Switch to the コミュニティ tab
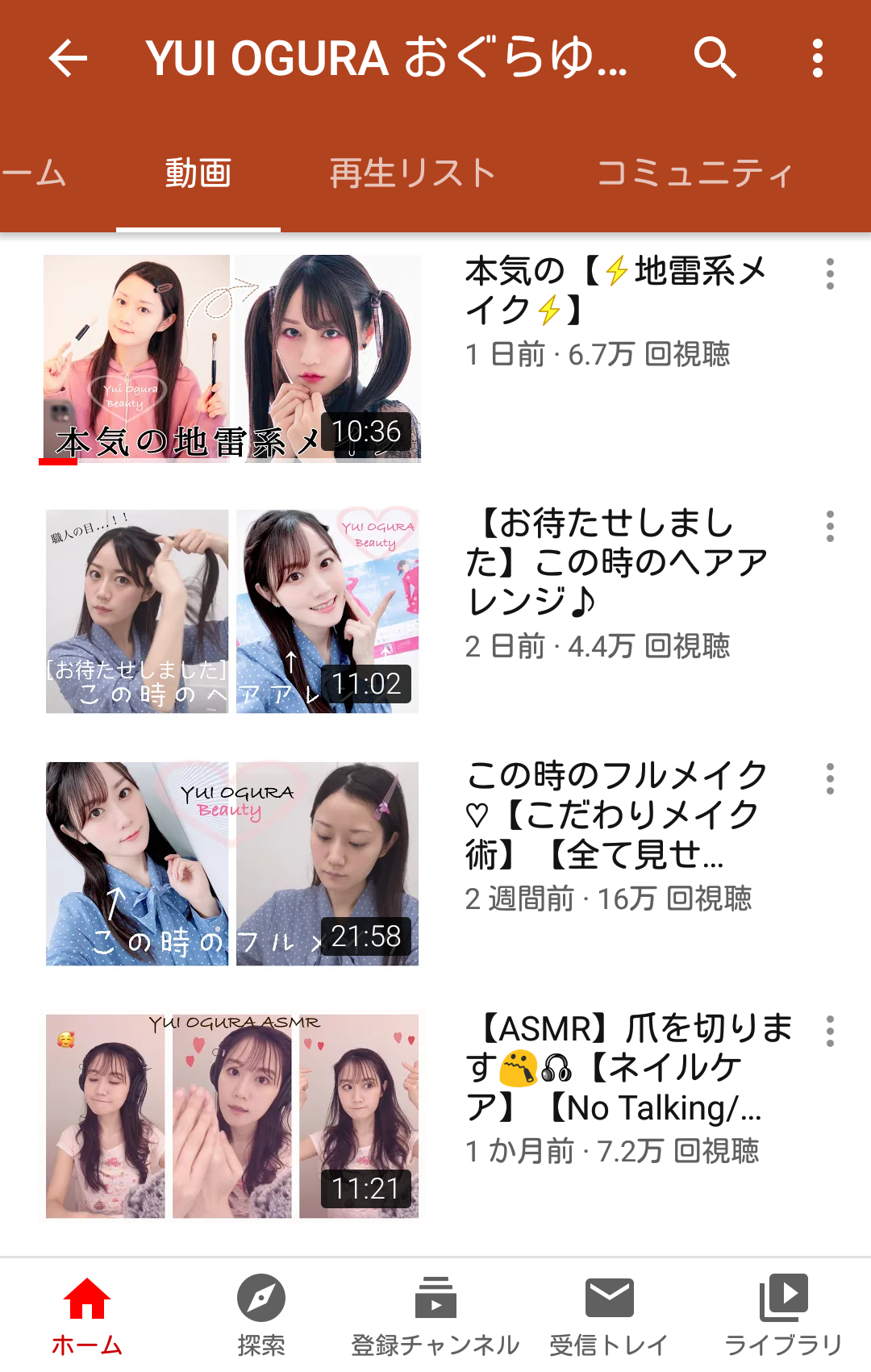 coord(694,173)
